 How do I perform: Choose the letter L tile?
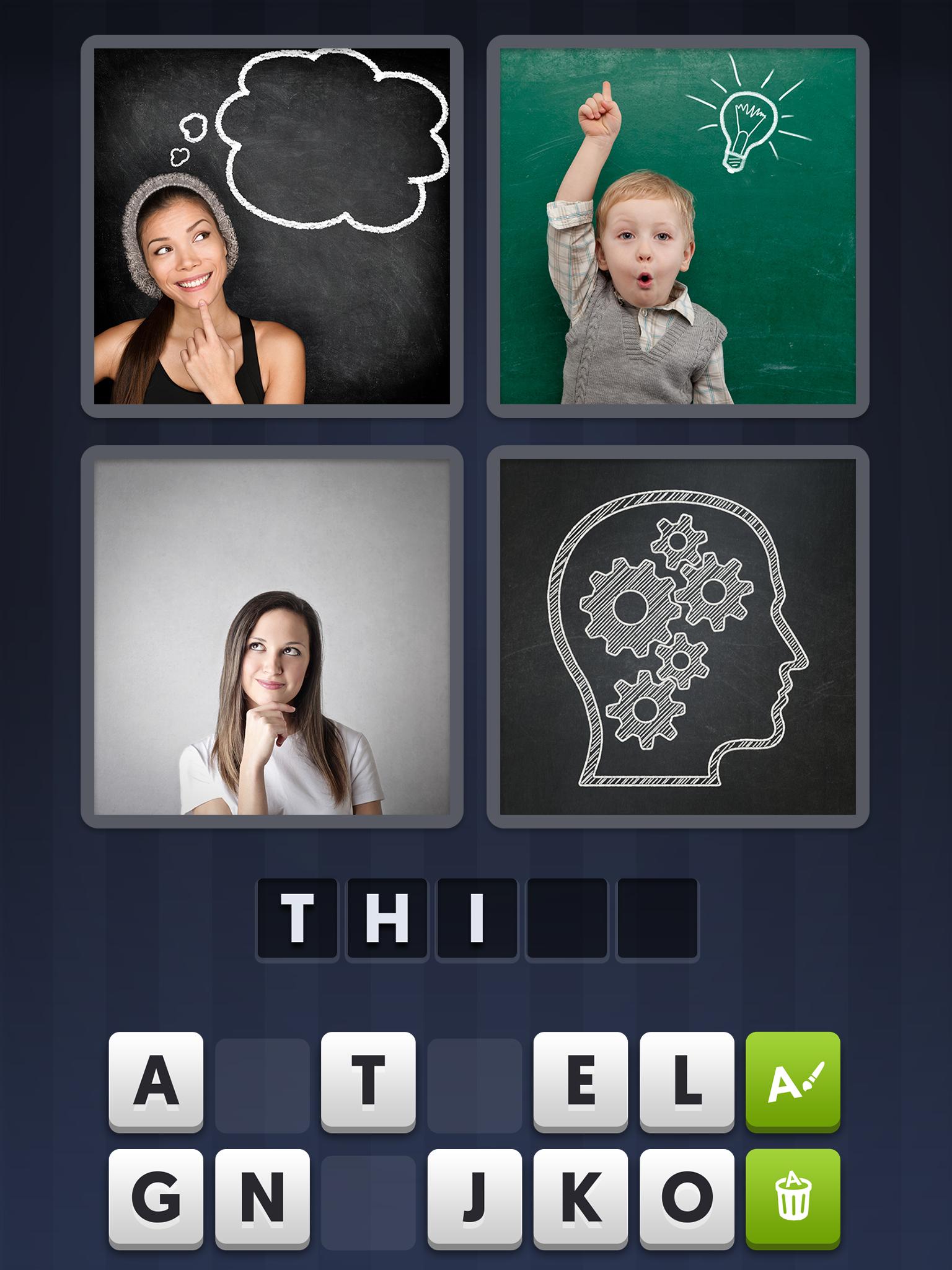coord(687,1081)
